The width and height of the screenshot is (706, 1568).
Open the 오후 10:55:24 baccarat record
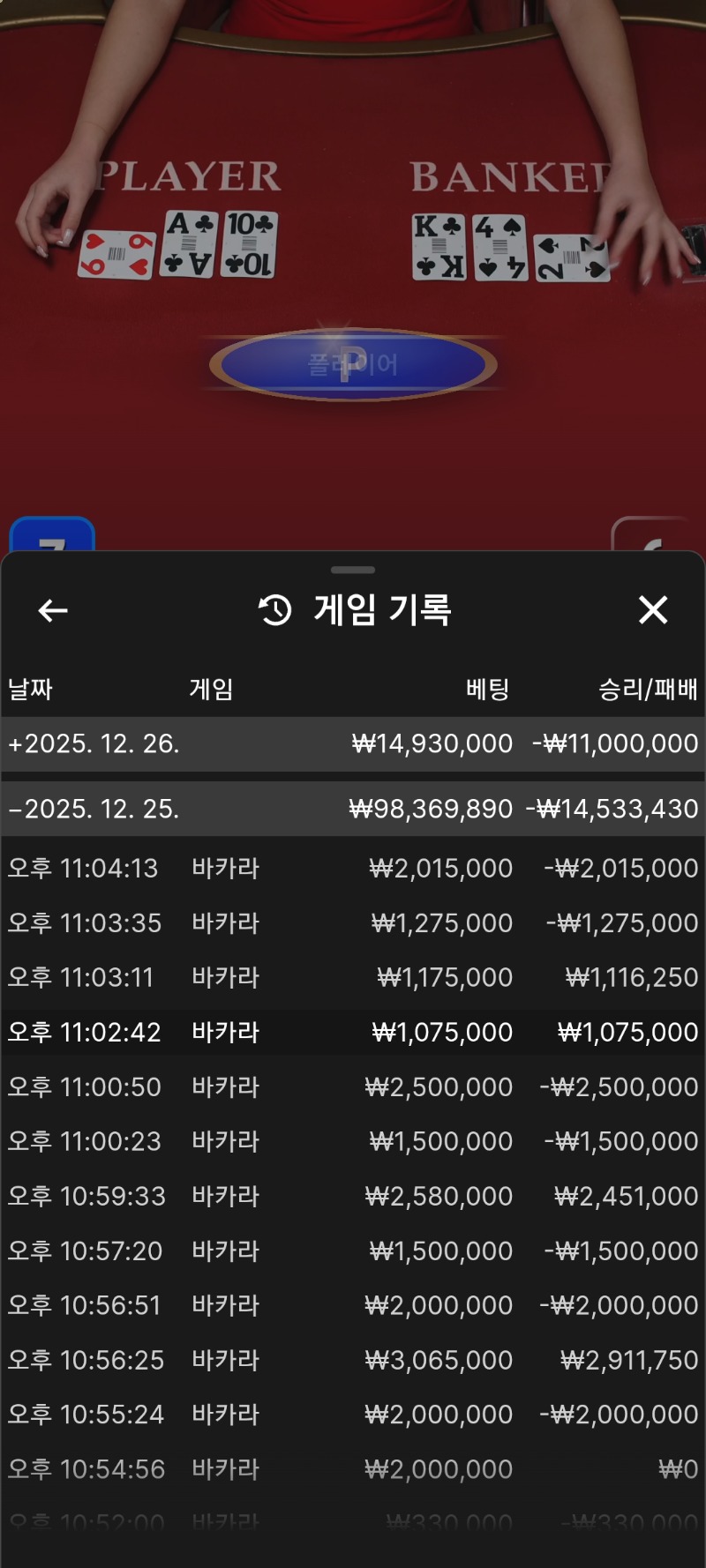[353, 1415]
